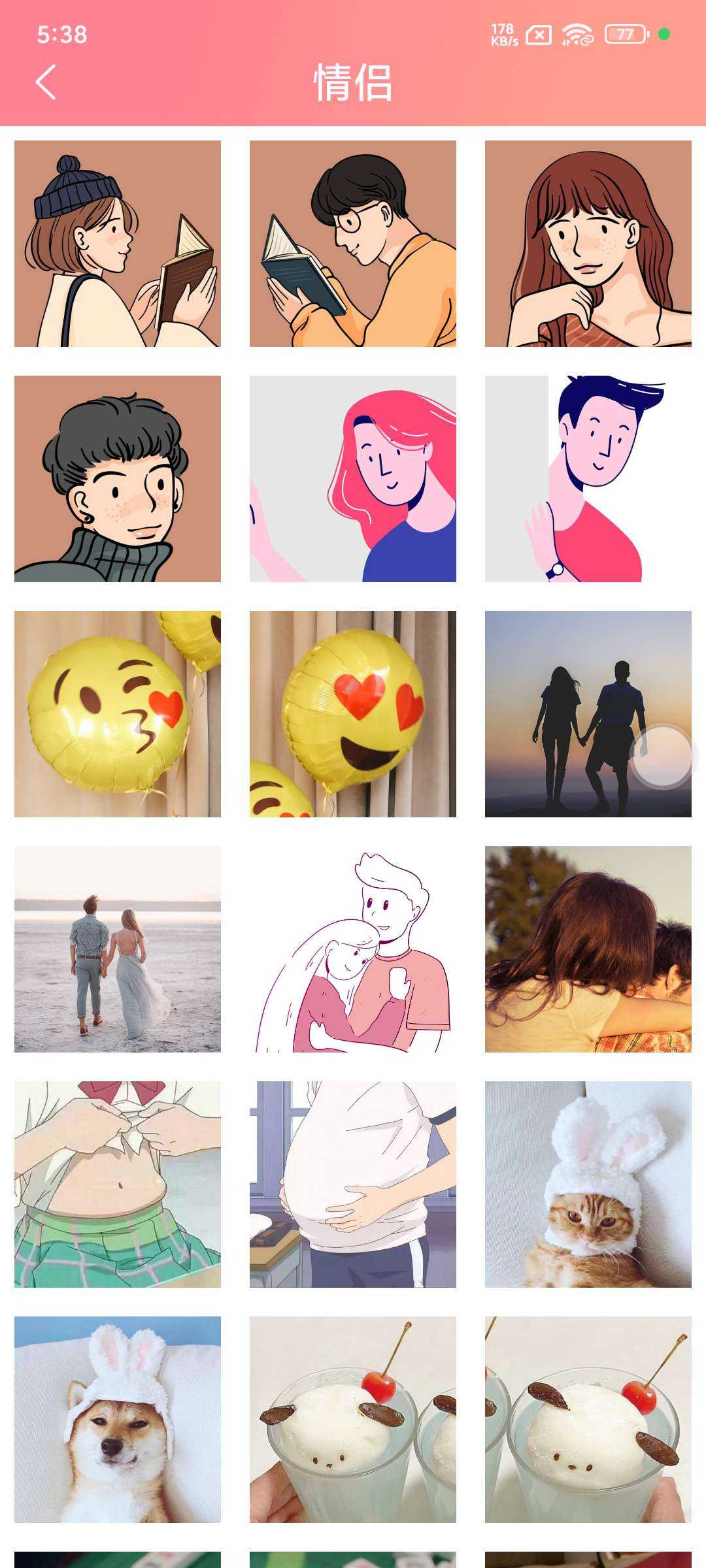Open the single bear ice dessert photo
This screenshot has width=706, height=1568.
pyautogui.click(x=353, y=1419)
